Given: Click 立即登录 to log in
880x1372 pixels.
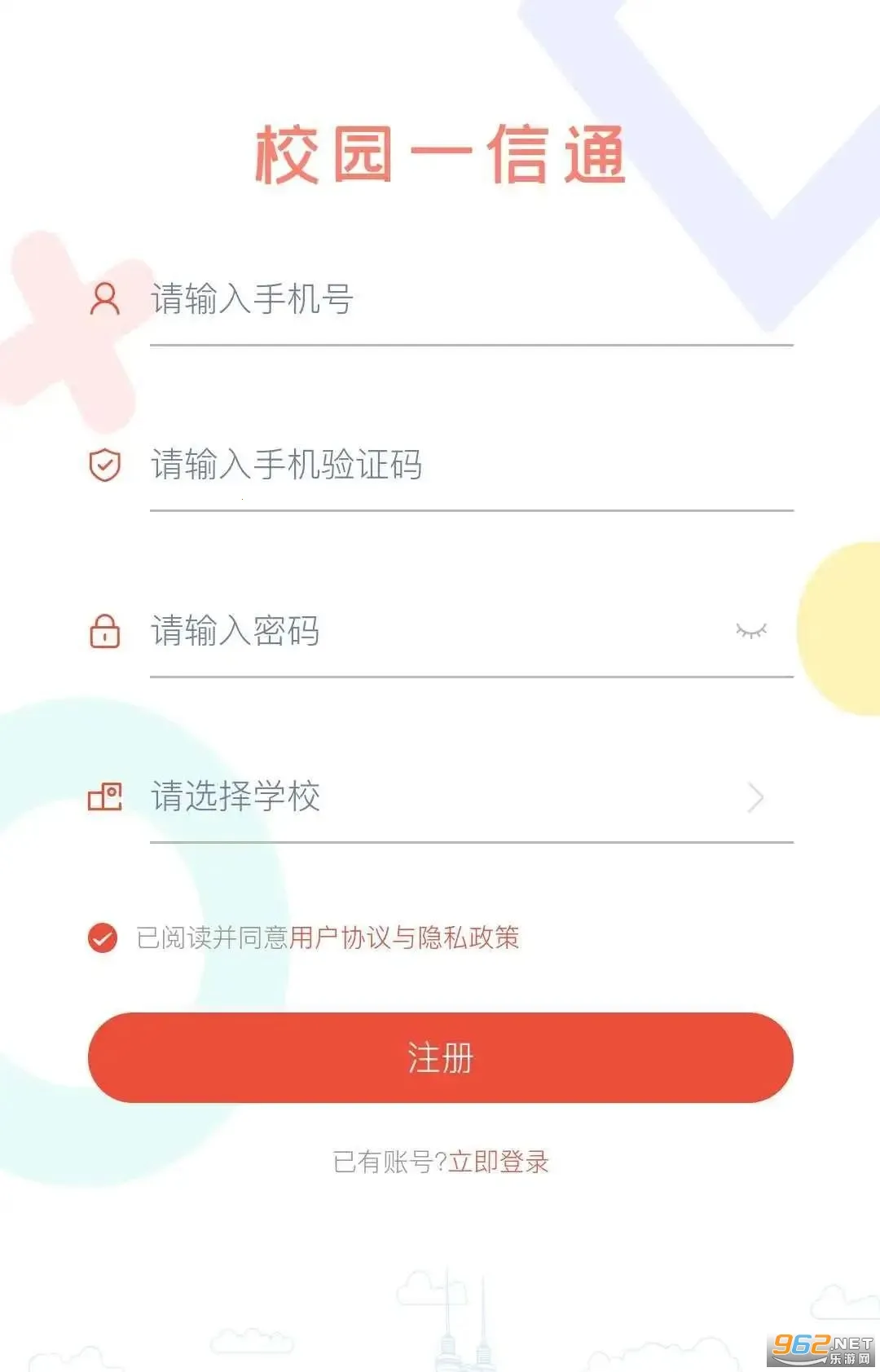Looking at the screenshot, I should (x=497, y=1161).
